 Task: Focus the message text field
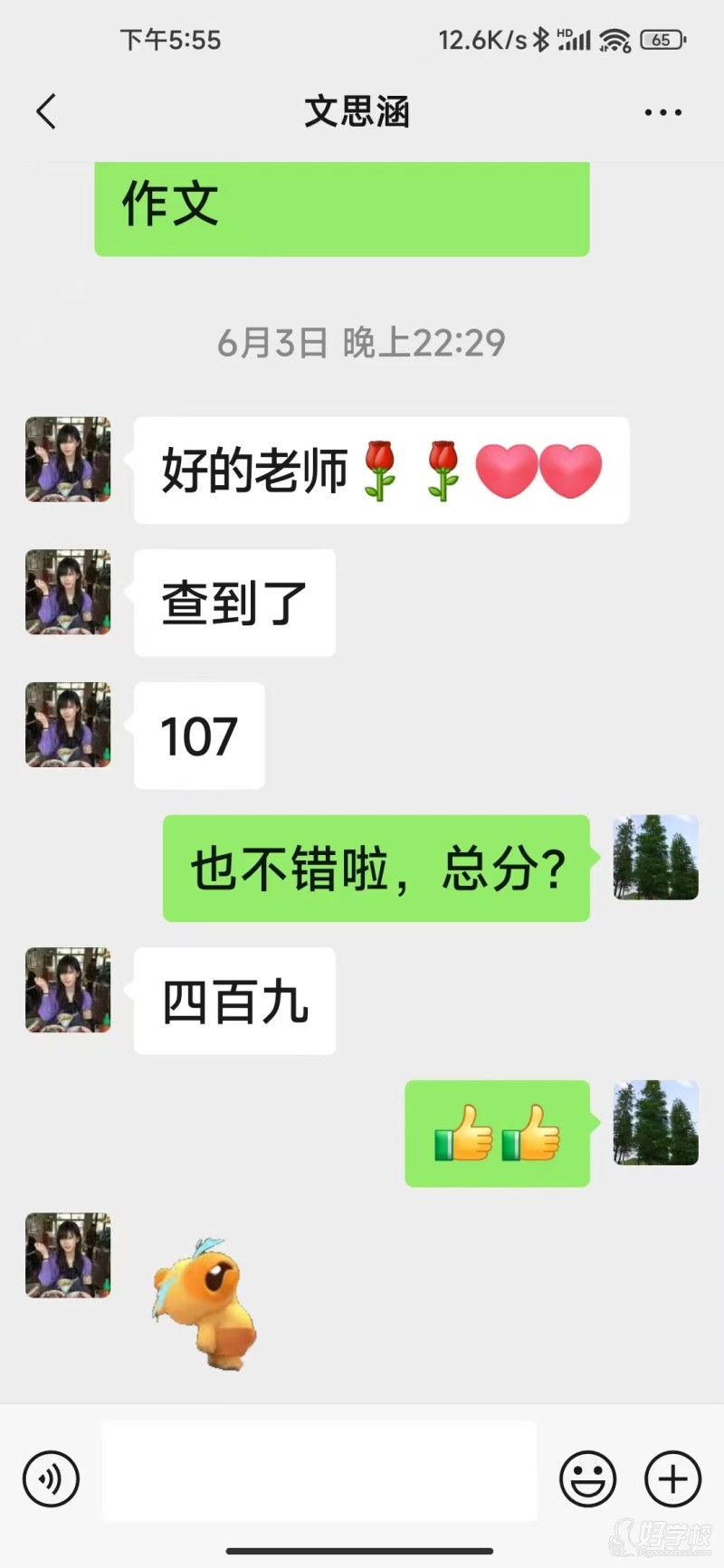[319, 1471]
